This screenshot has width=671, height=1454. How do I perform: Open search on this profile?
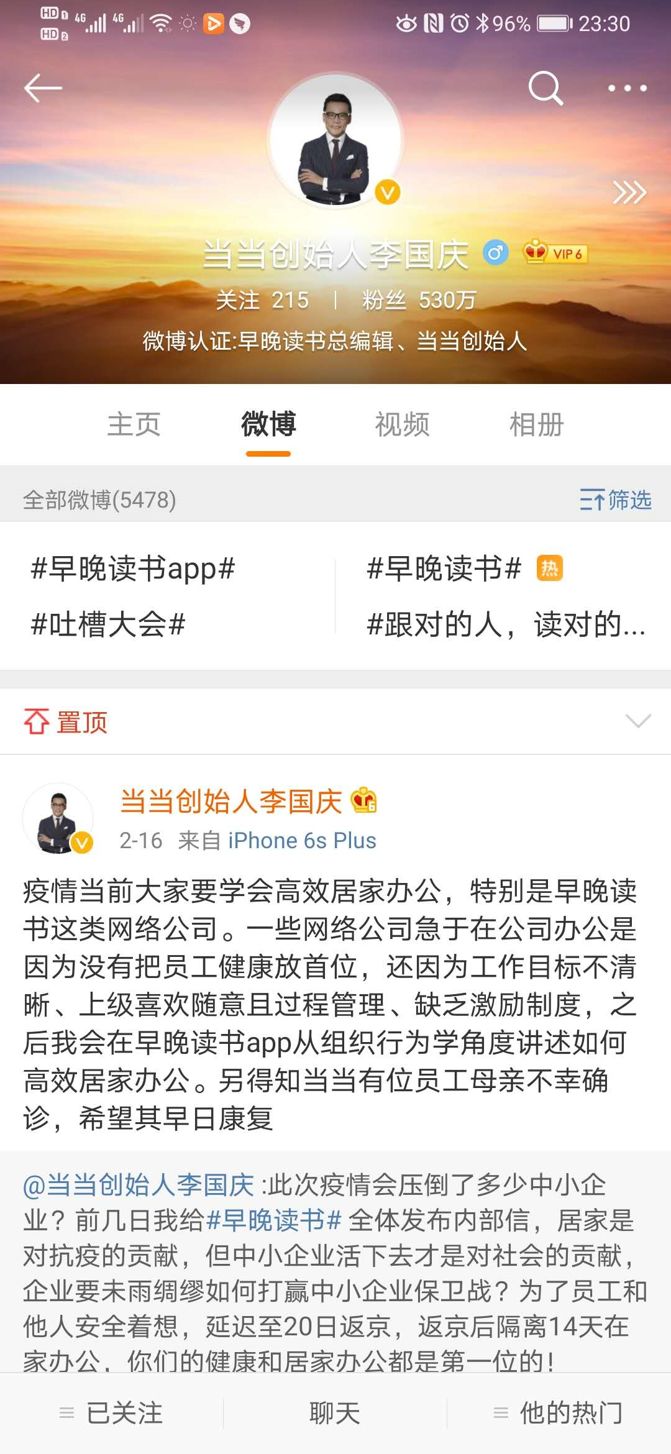[545, 89]
